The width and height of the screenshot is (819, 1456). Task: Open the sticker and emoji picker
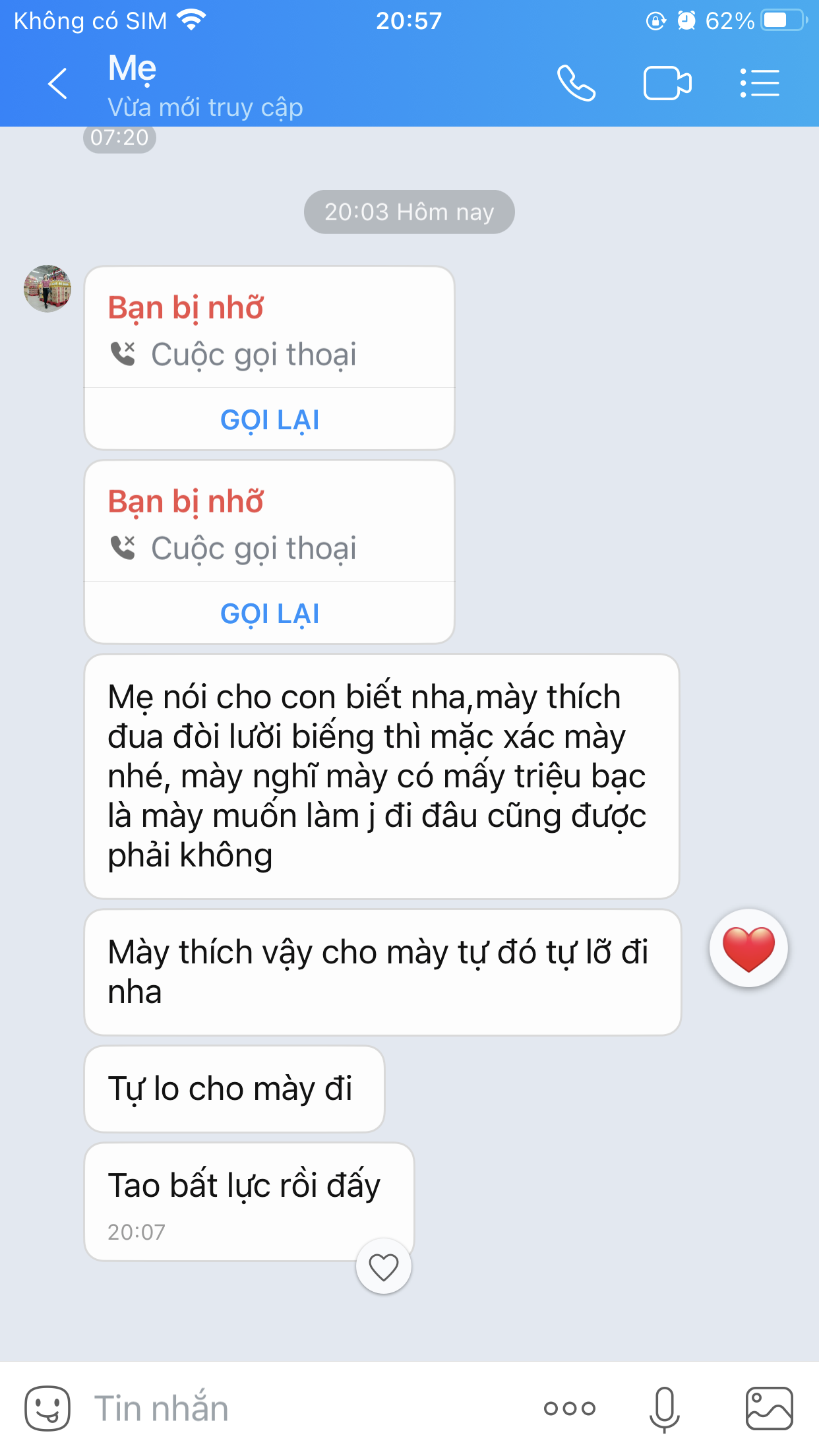47,1409
